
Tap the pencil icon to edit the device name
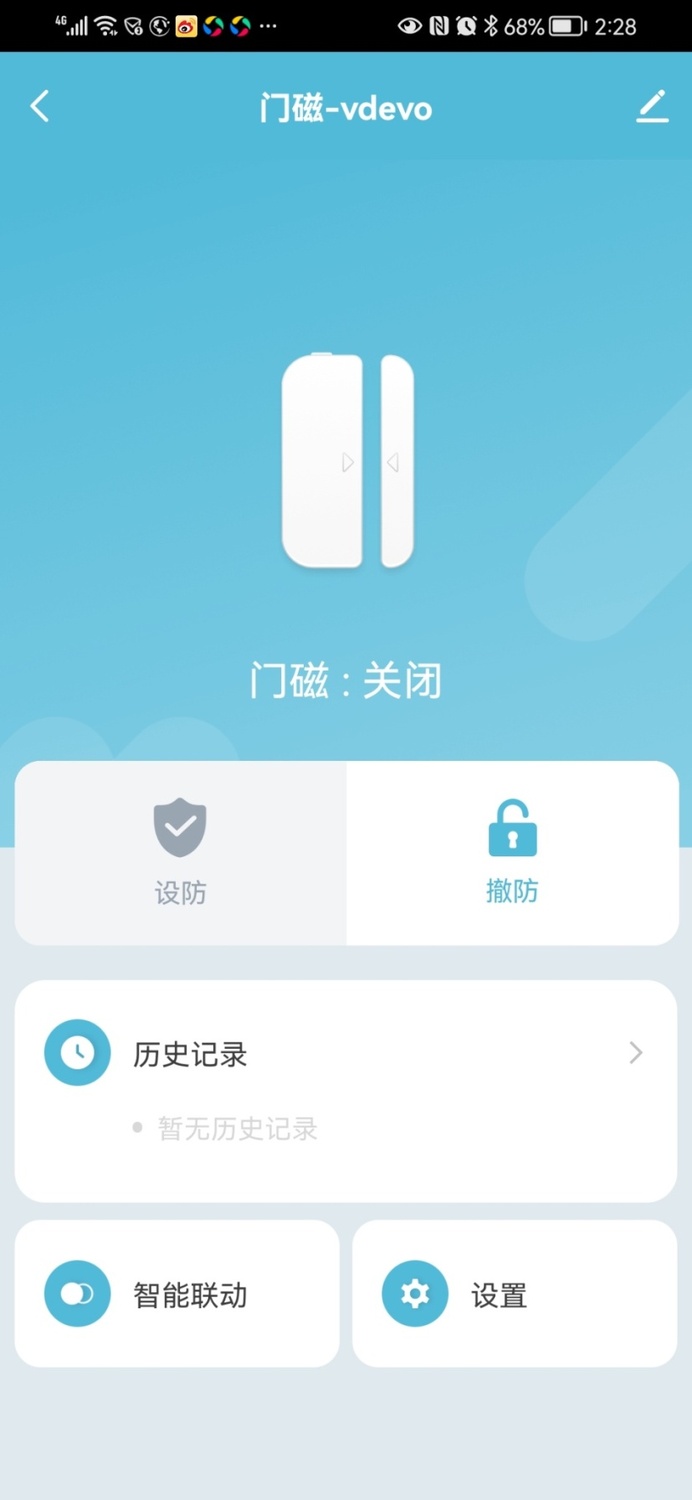coord(652,106)
